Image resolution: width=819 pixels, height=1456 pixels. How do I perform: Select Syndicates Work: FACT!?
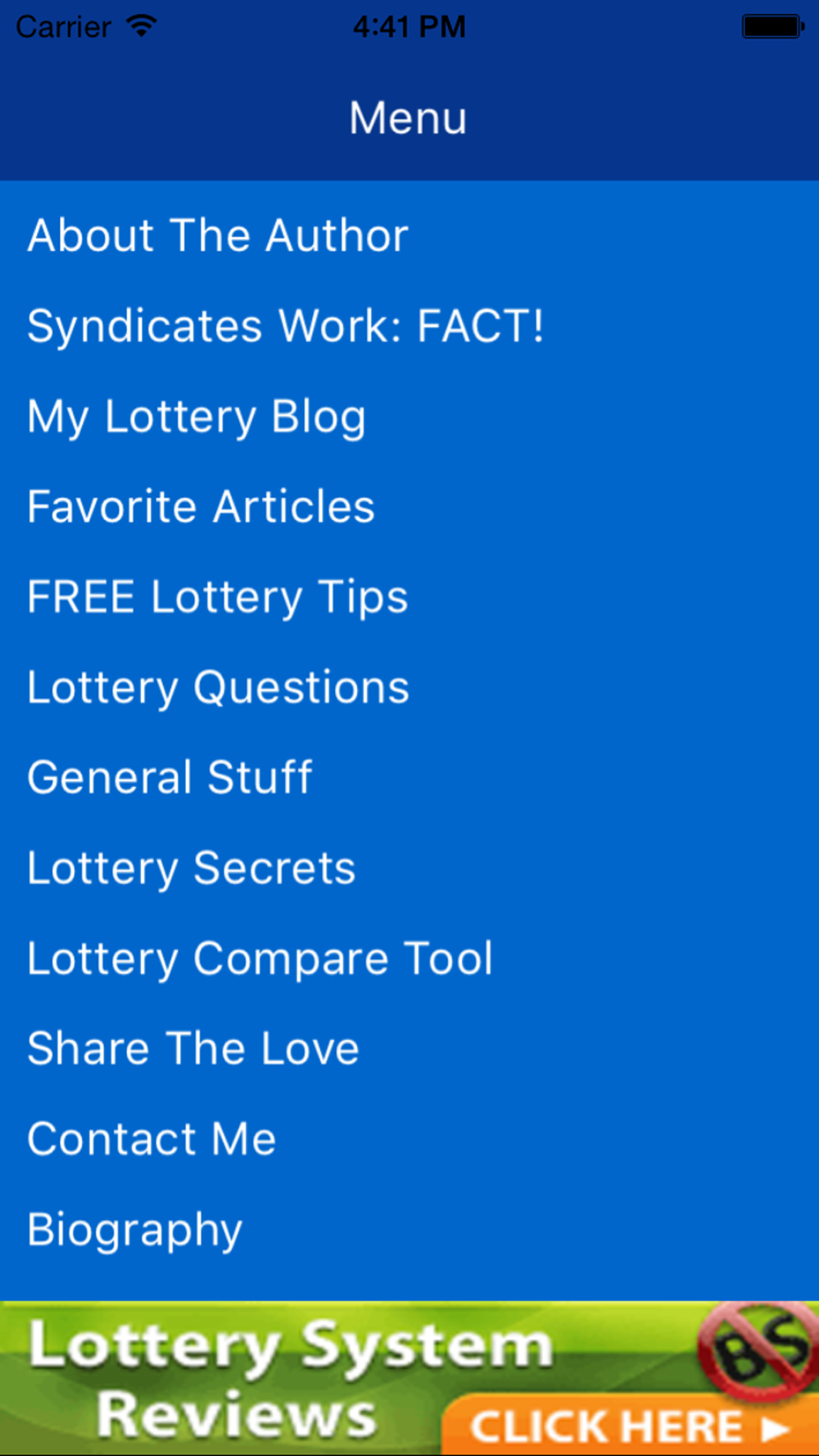pos(409,326)
